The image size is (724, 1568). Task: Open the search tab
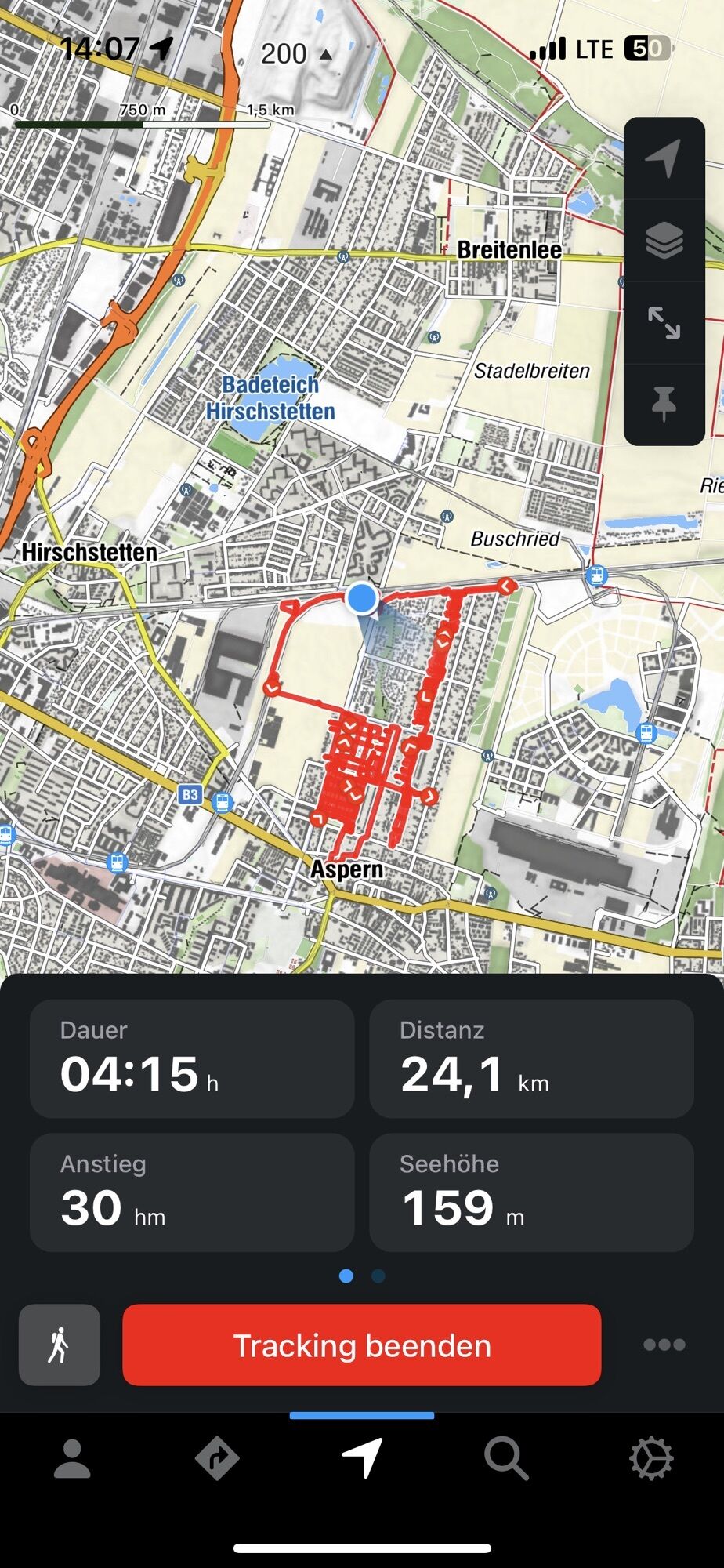506,1459
